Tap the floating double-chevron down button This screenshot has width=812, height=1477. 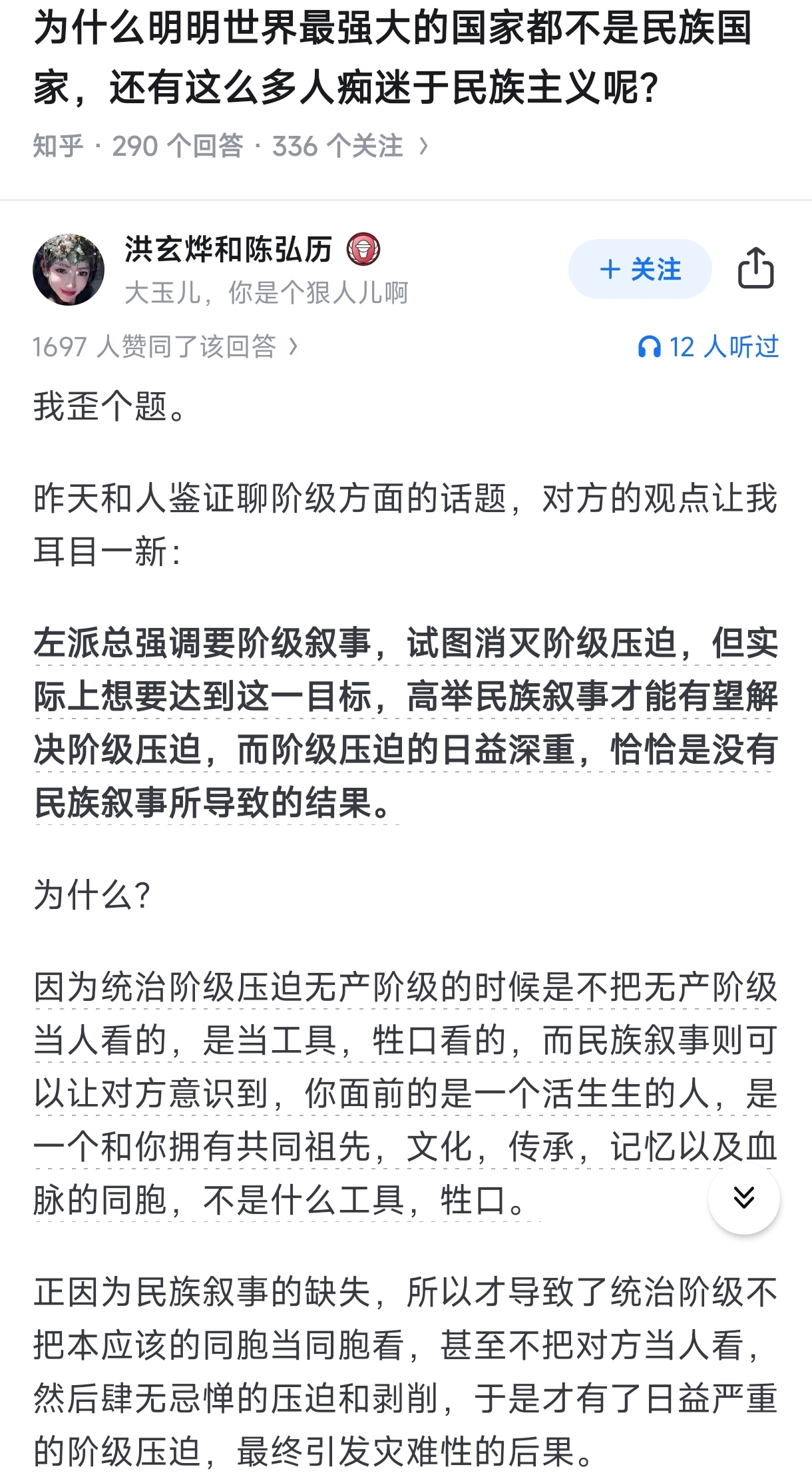[x=743, y=1198]
